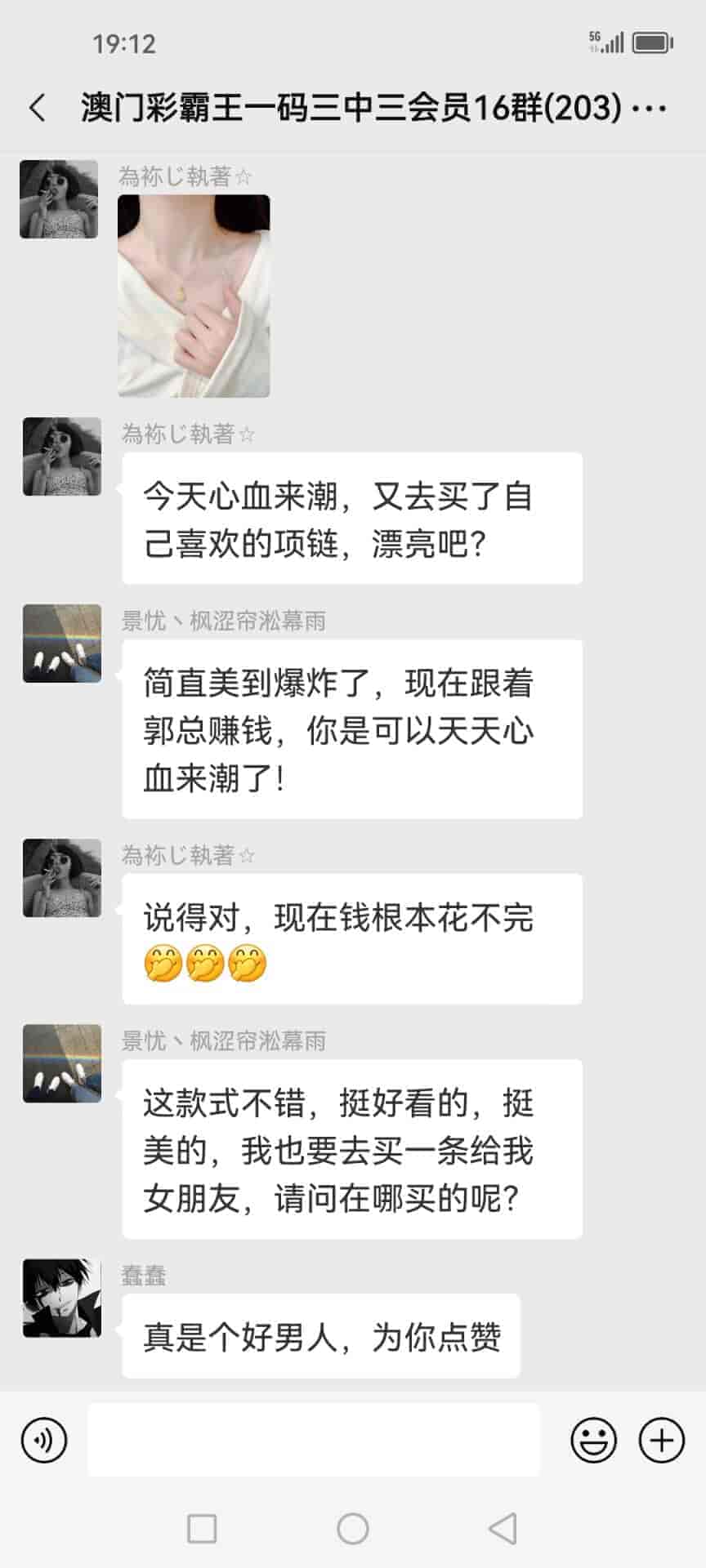Go to the system home screen

[353, 1529]
